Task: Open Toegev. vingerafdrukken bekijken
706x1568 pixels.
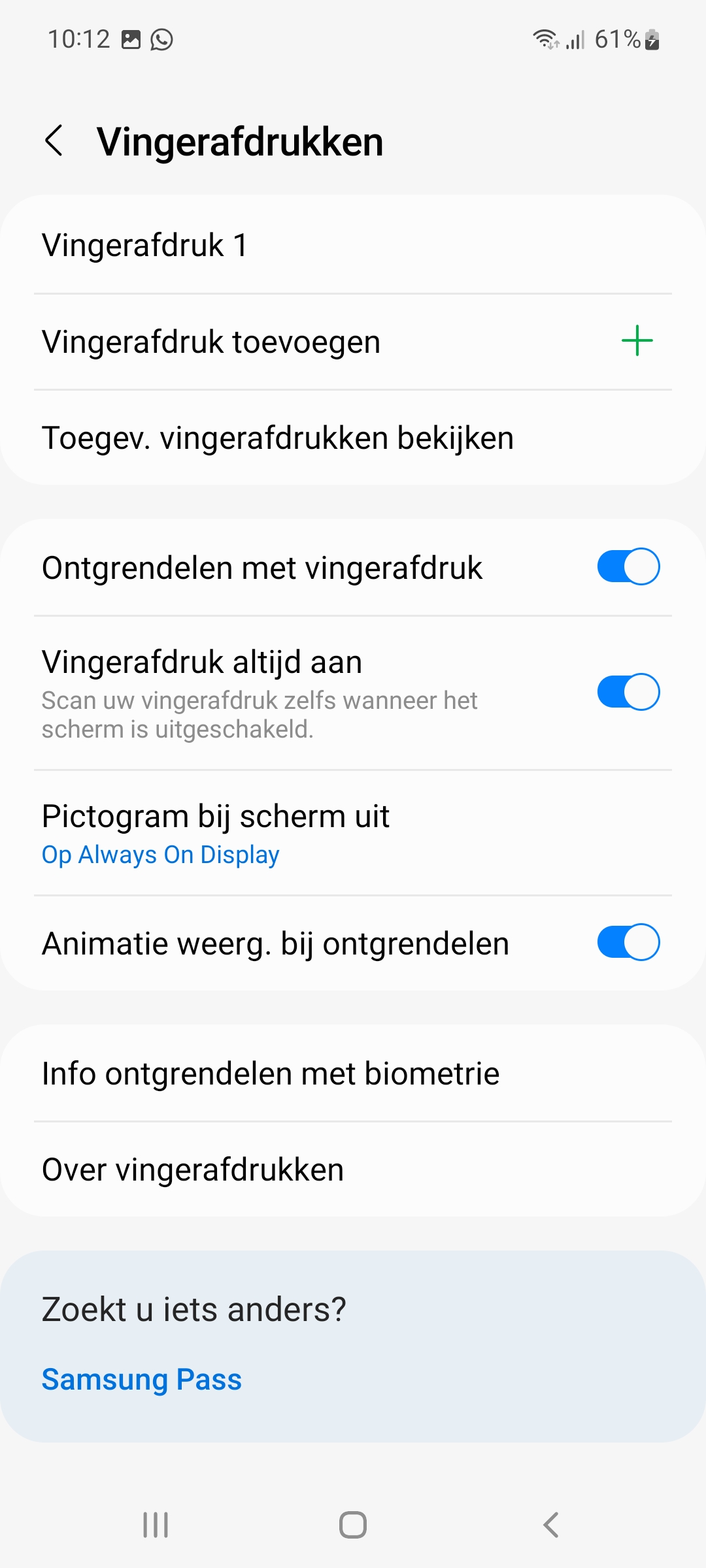Action: pos(353,438)
